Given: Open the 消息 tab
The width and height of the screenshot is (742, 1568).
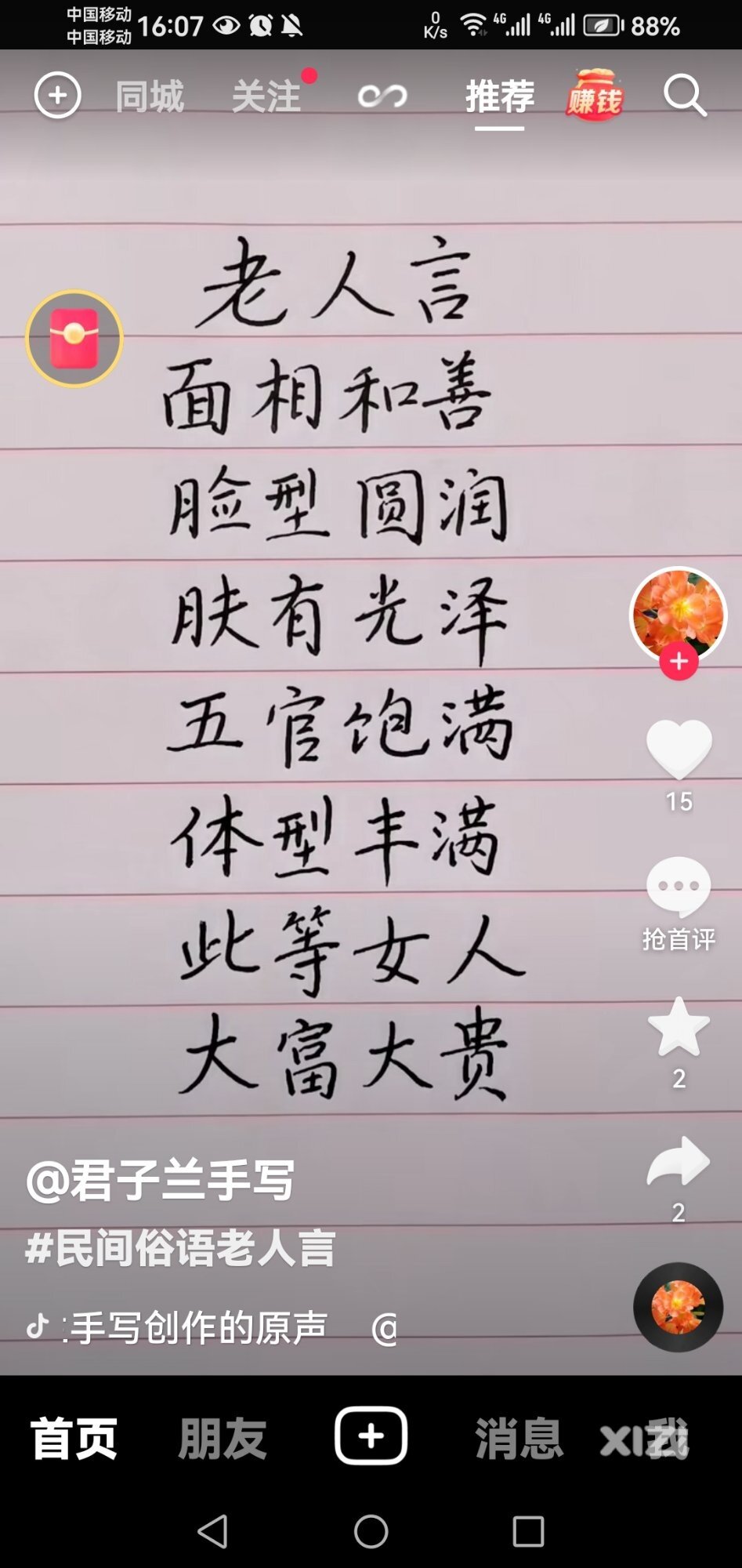Looking at the screenshot, I should tap(518, 1439).
